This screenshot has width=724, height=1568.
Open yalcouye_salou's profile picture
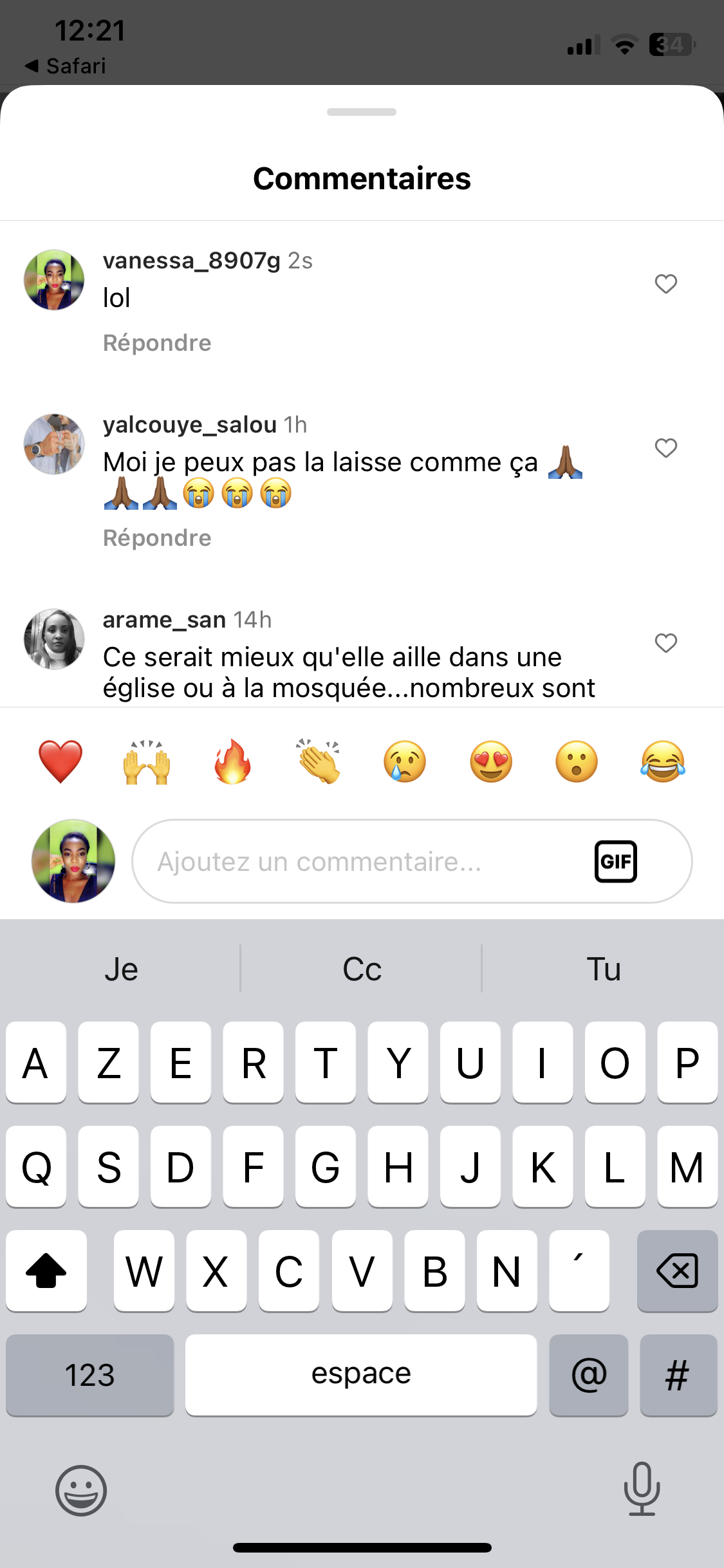[54, 444]
